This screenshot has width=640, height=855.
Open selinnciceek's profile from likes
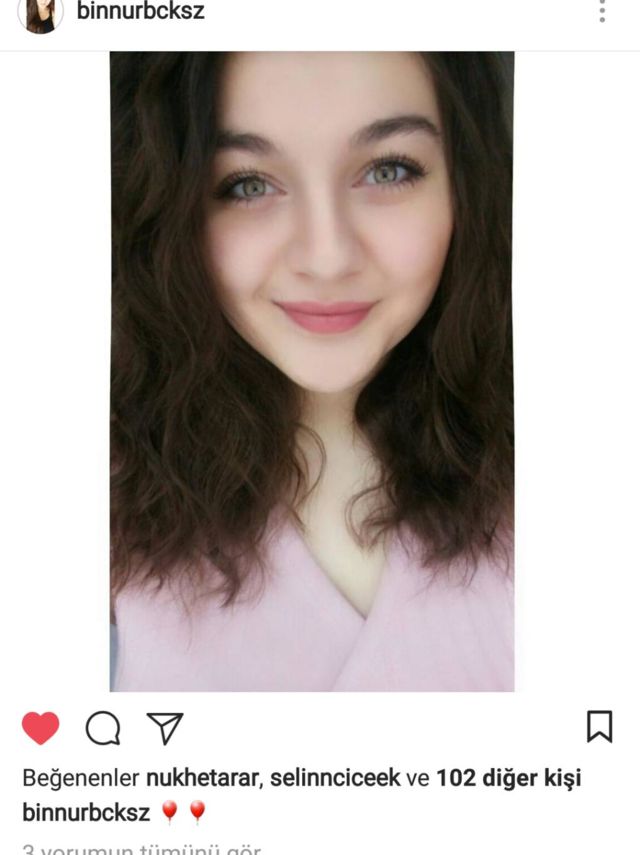[x=334, y=777]
